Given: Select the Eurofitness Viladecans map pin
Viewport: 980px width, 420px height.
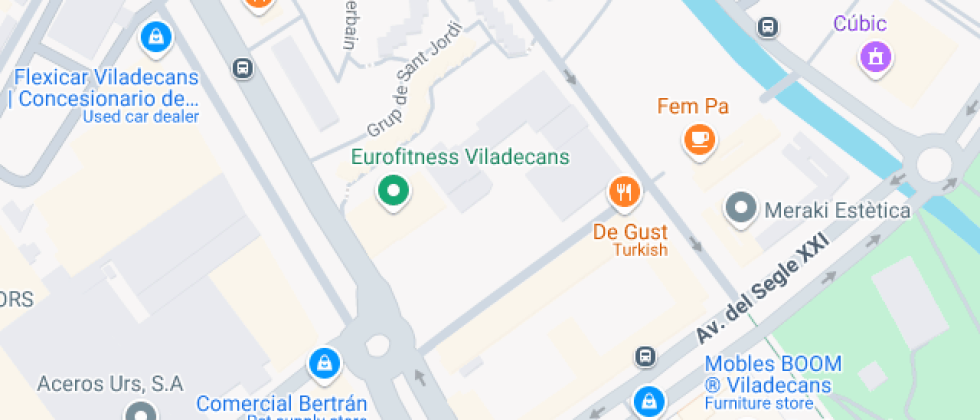Looking at the screenshot, I should (x=393, y=192).
